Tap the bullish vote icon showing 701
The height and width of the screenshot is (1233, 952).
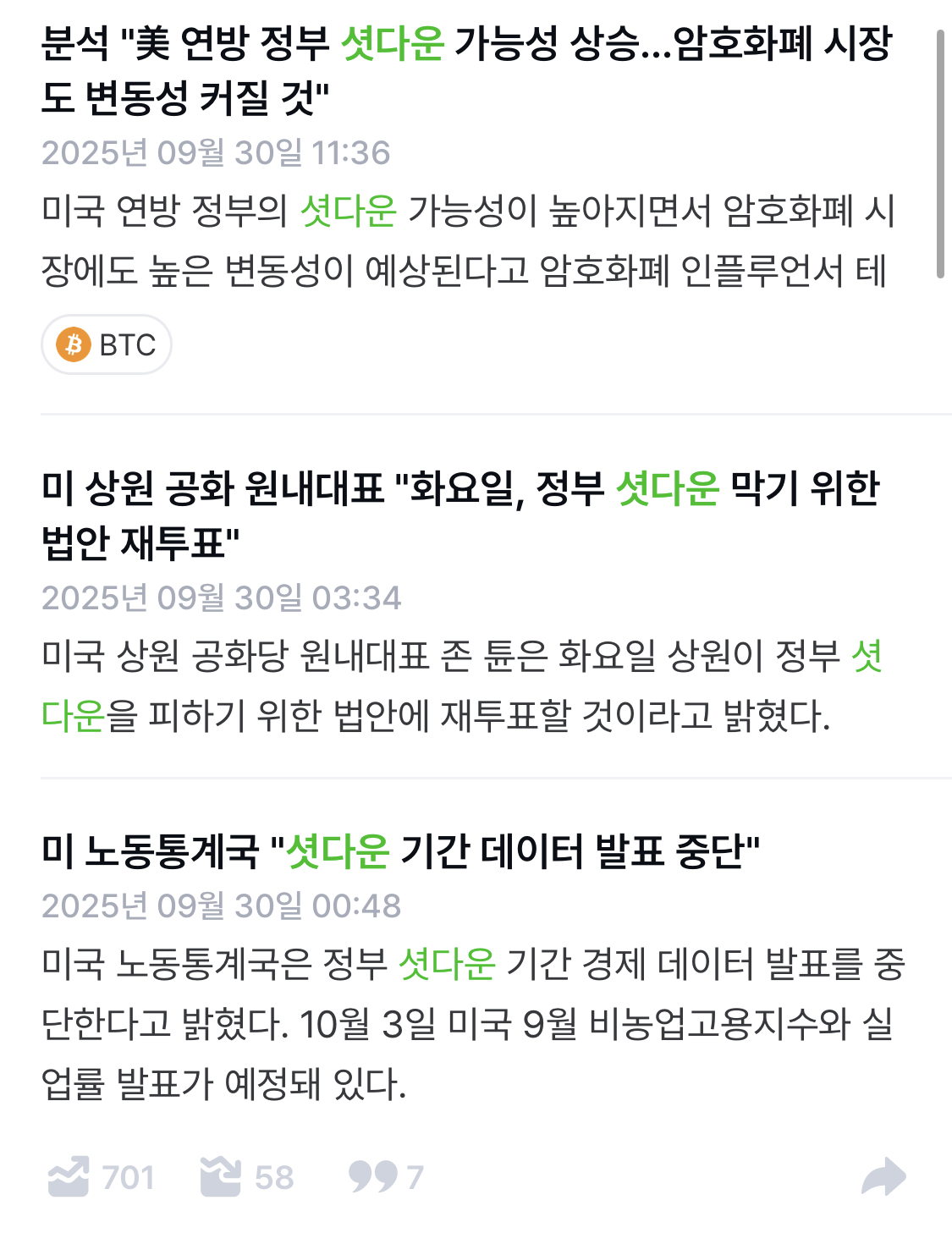(69, 1176)
